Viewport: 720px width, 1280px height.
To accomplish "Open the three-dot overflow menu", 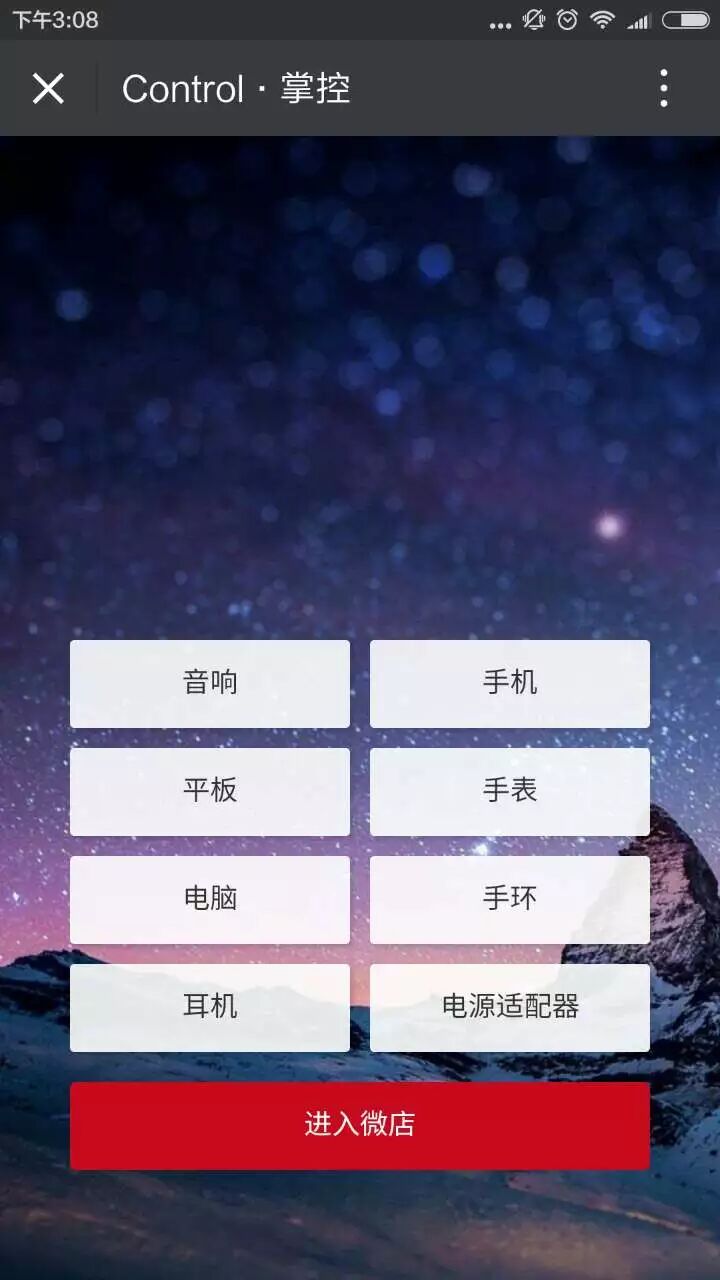I will click(664, 89).
